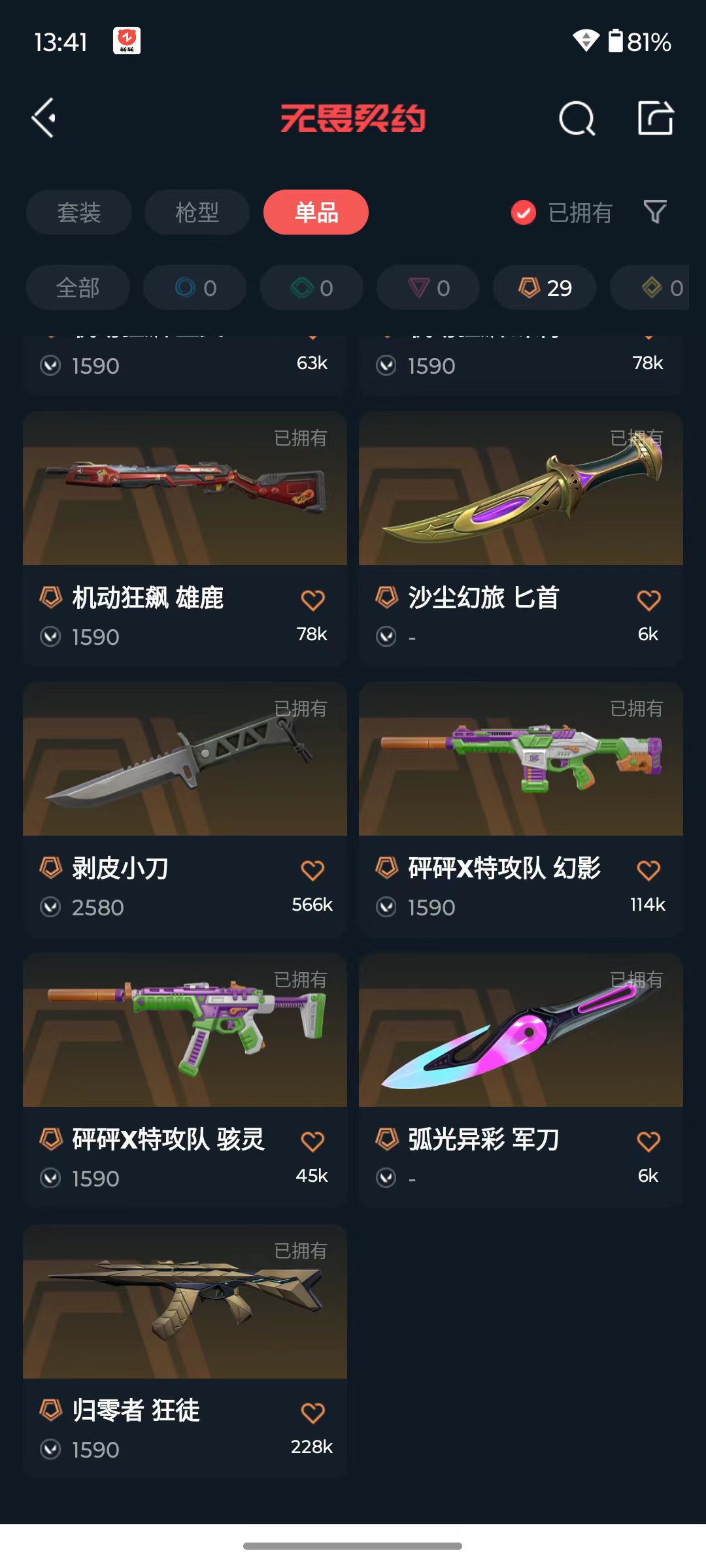
Task: Select the 单品 tab
Action: coord(316,212)
